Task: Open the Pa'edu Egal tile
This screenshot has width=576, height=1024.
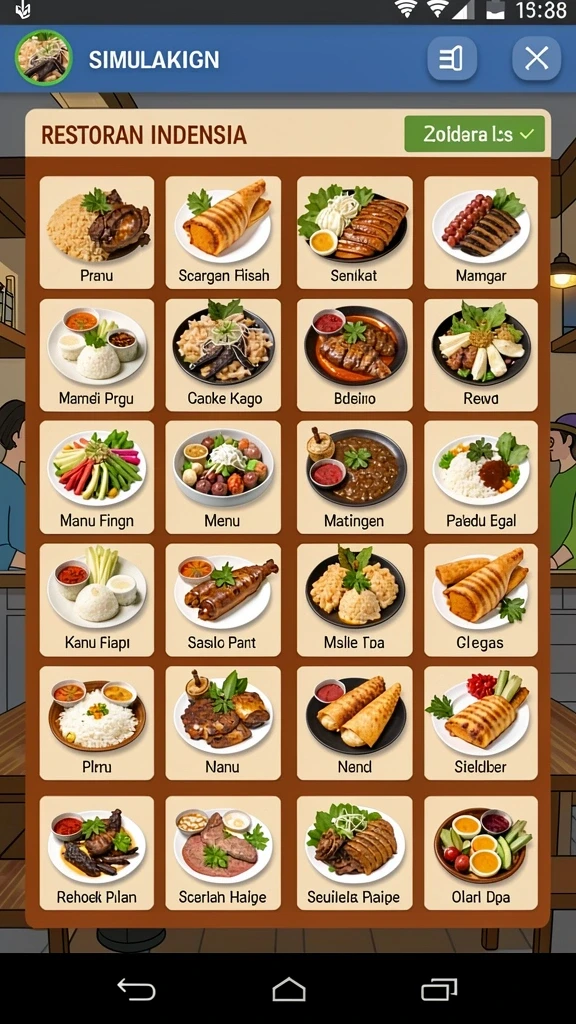Action: 481,477
